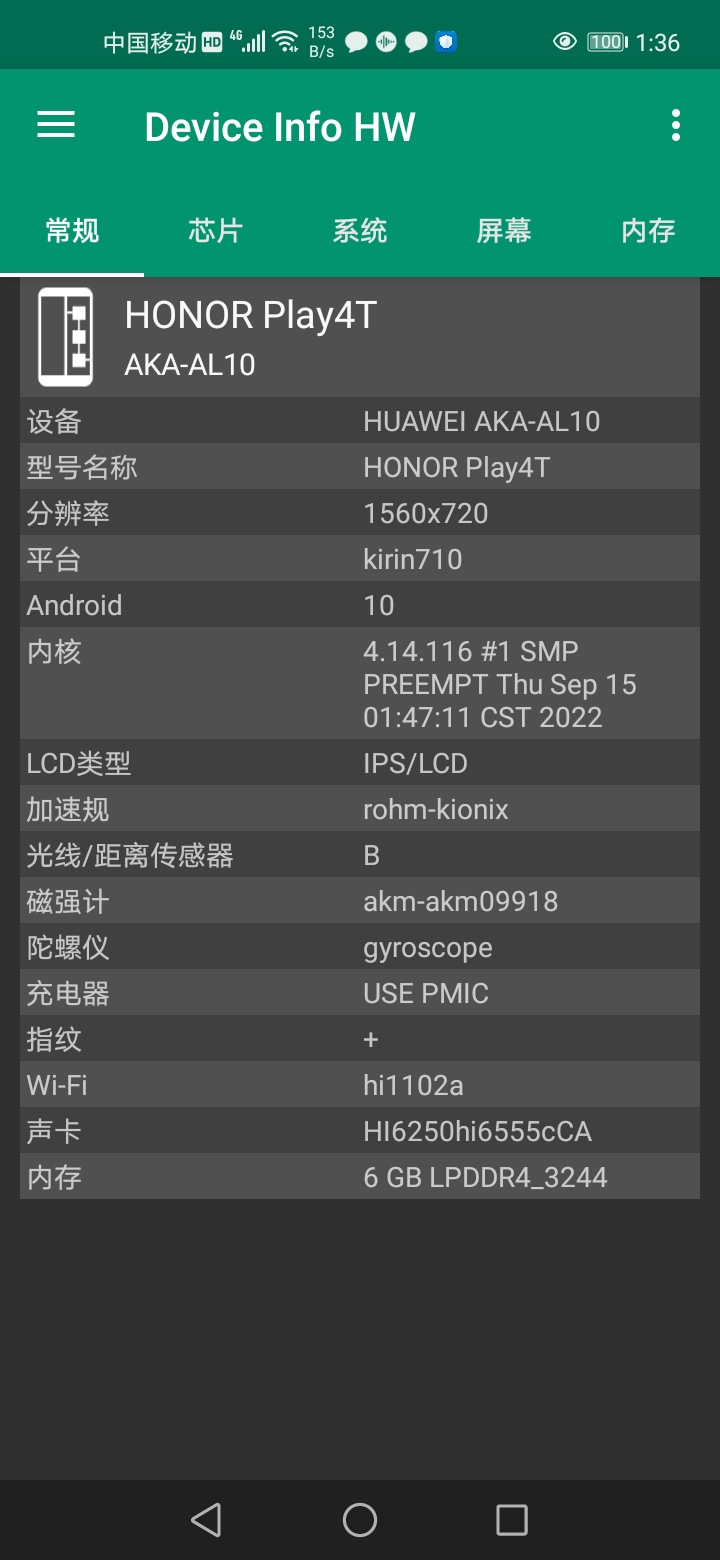Tap the 内核 kernel version entry

pyautogui.click(x=360, y=684)
